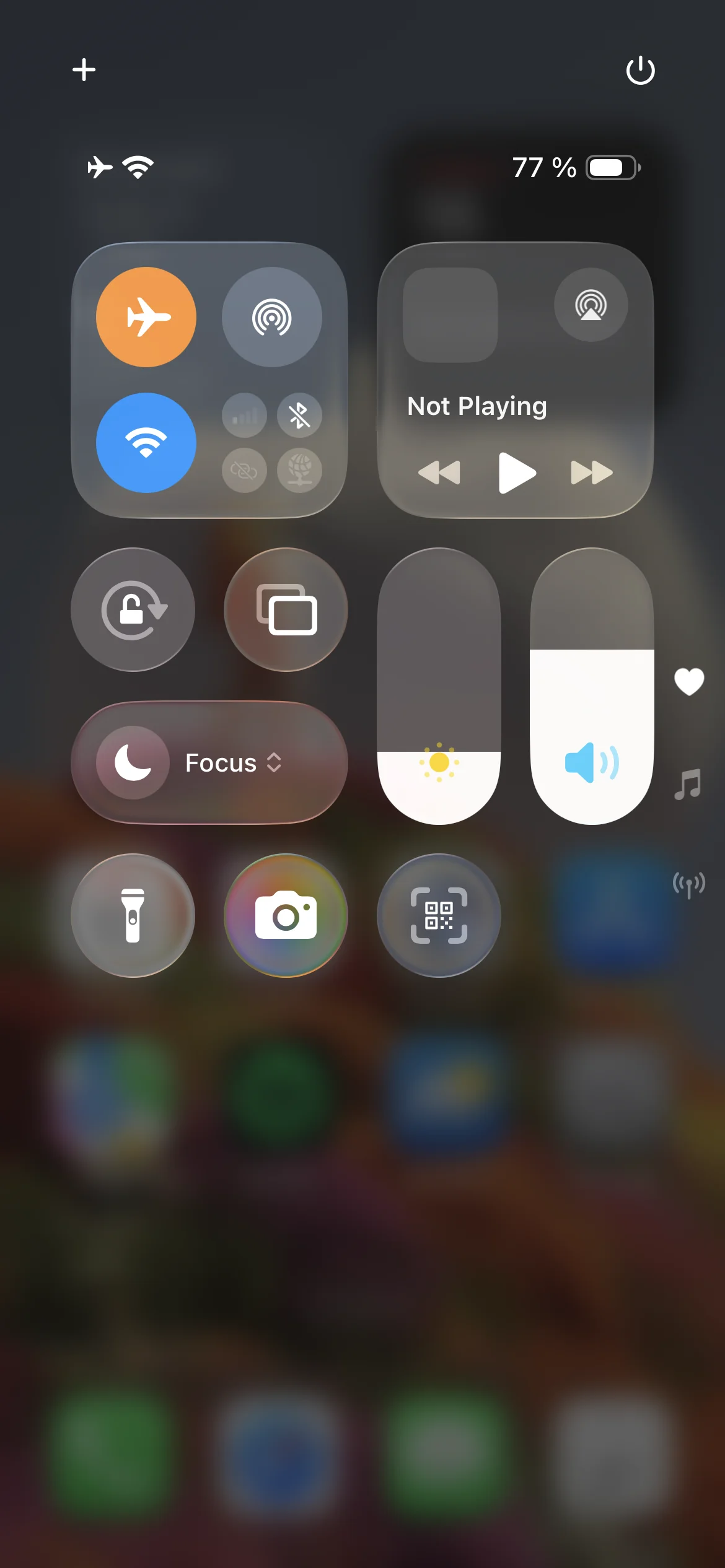The image size is (725, 1568).
Task: Toggle cellular data
Action: [x=244, y=415]
